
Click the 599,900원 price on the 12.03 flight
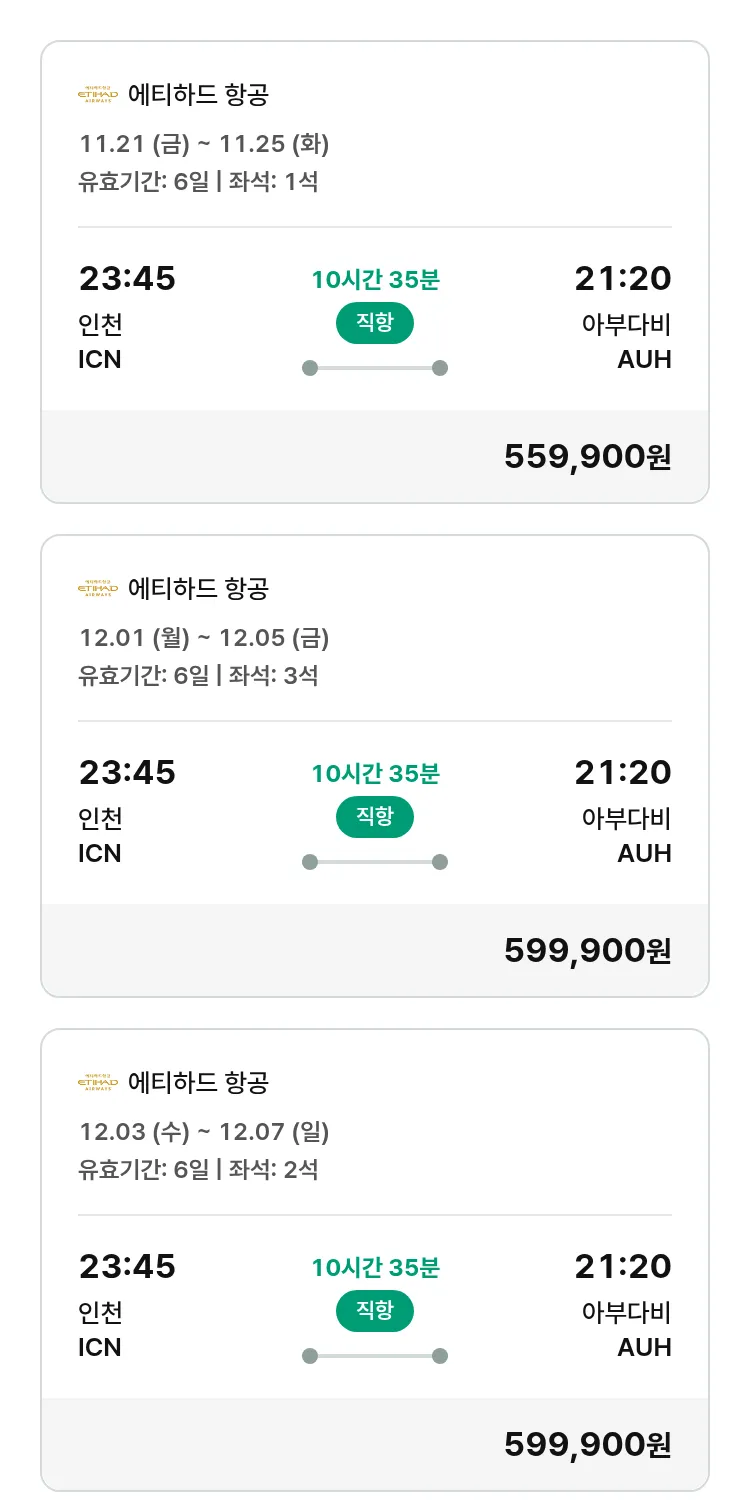(x=588, y=1444)
